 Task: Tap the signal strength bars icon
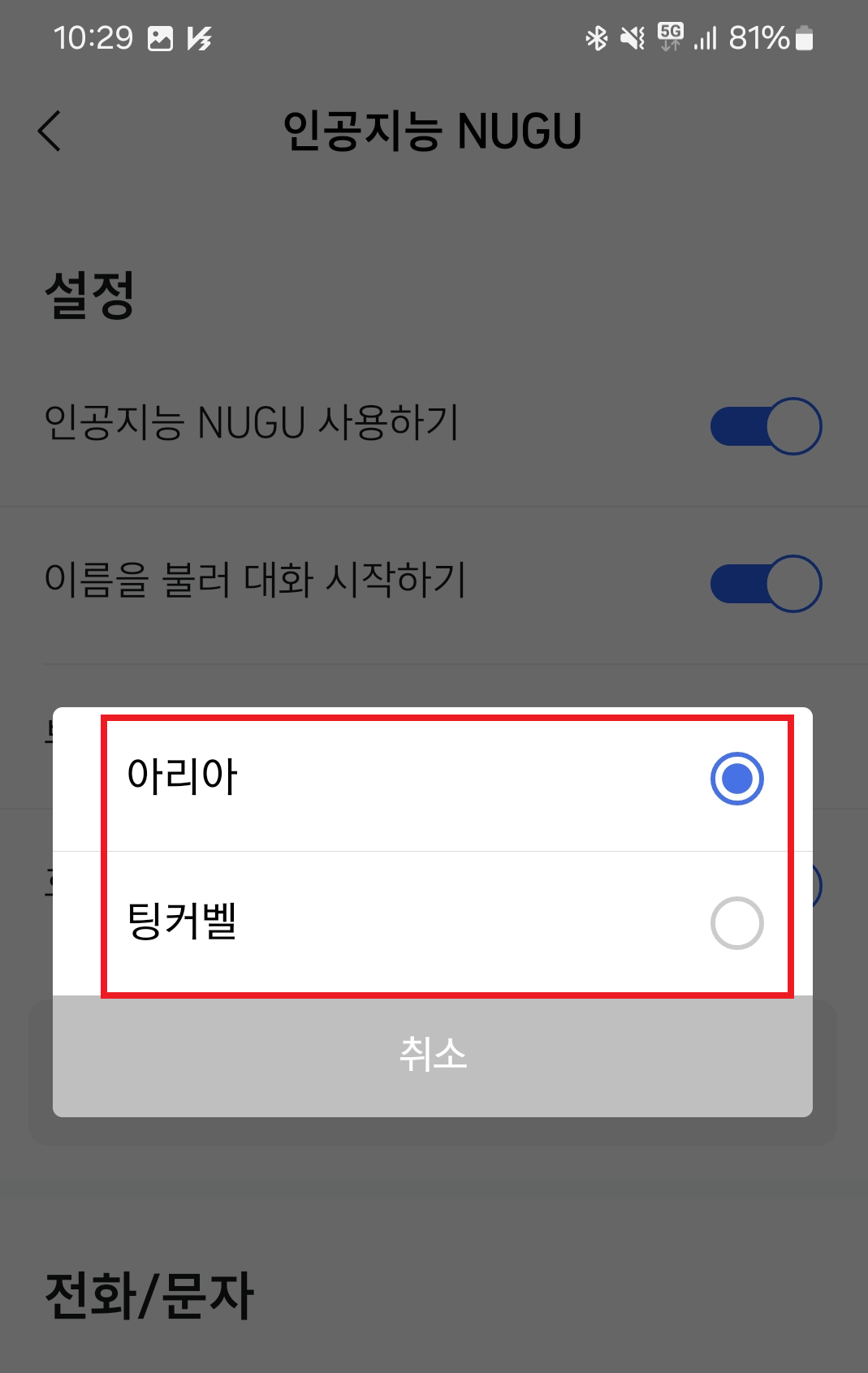tap(704, 39)
